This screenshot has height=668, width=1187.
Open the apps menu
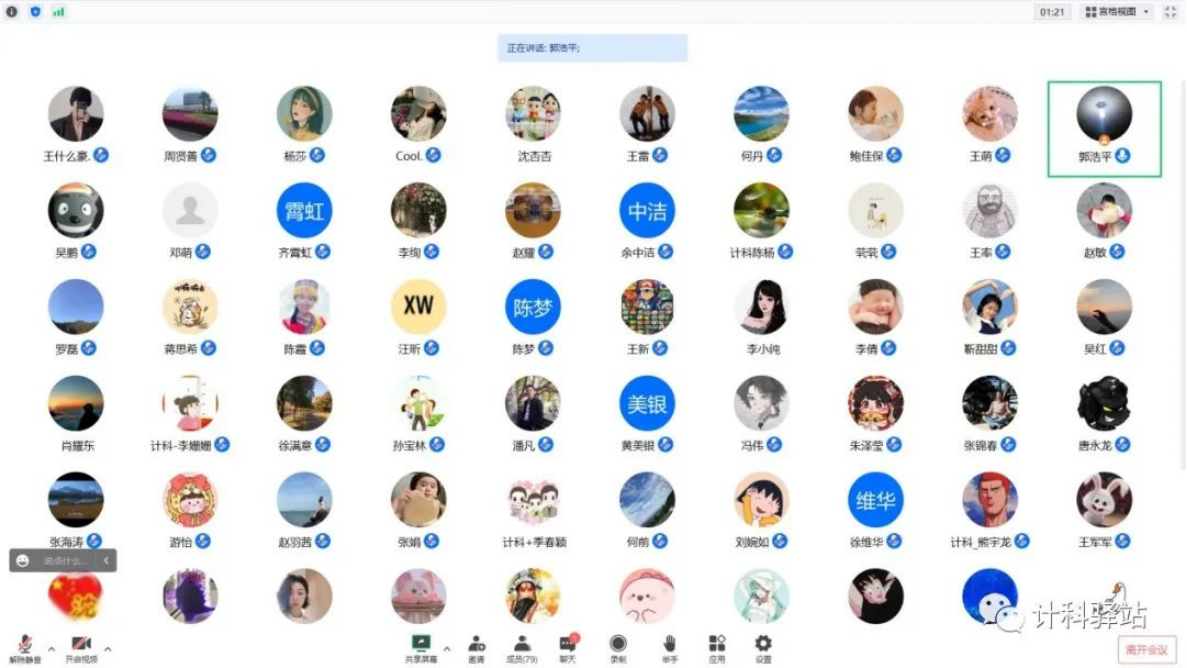tap(716, 646)
